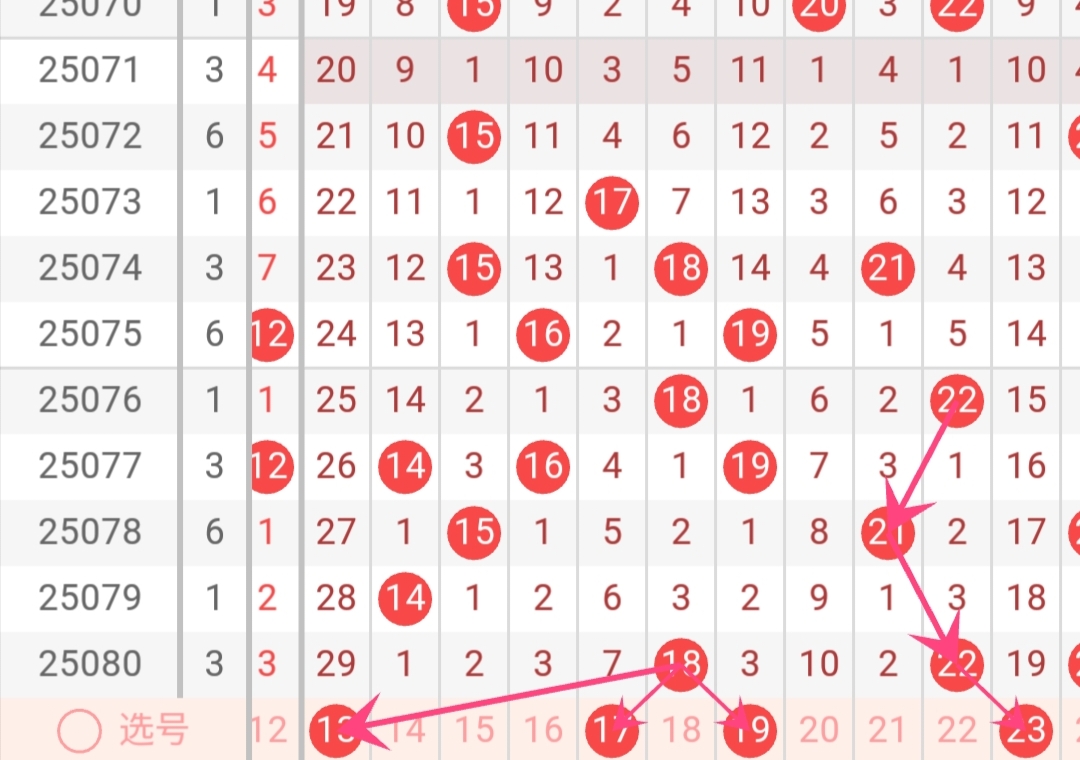Deselect number 19 in the 选号 row
The height and width of the screenshot is (760, 1080).
tap(750, 731)
